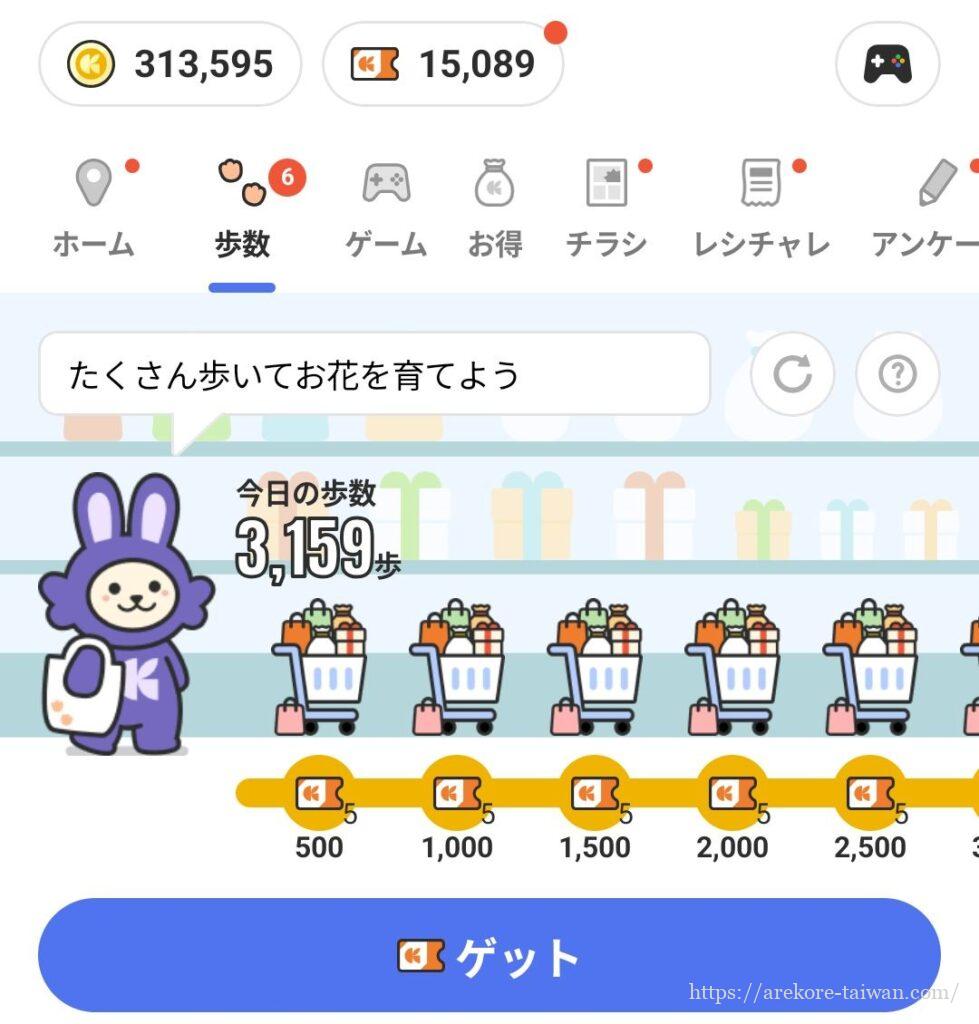
Task: Refresh the step count
Action: pos(792,374)
